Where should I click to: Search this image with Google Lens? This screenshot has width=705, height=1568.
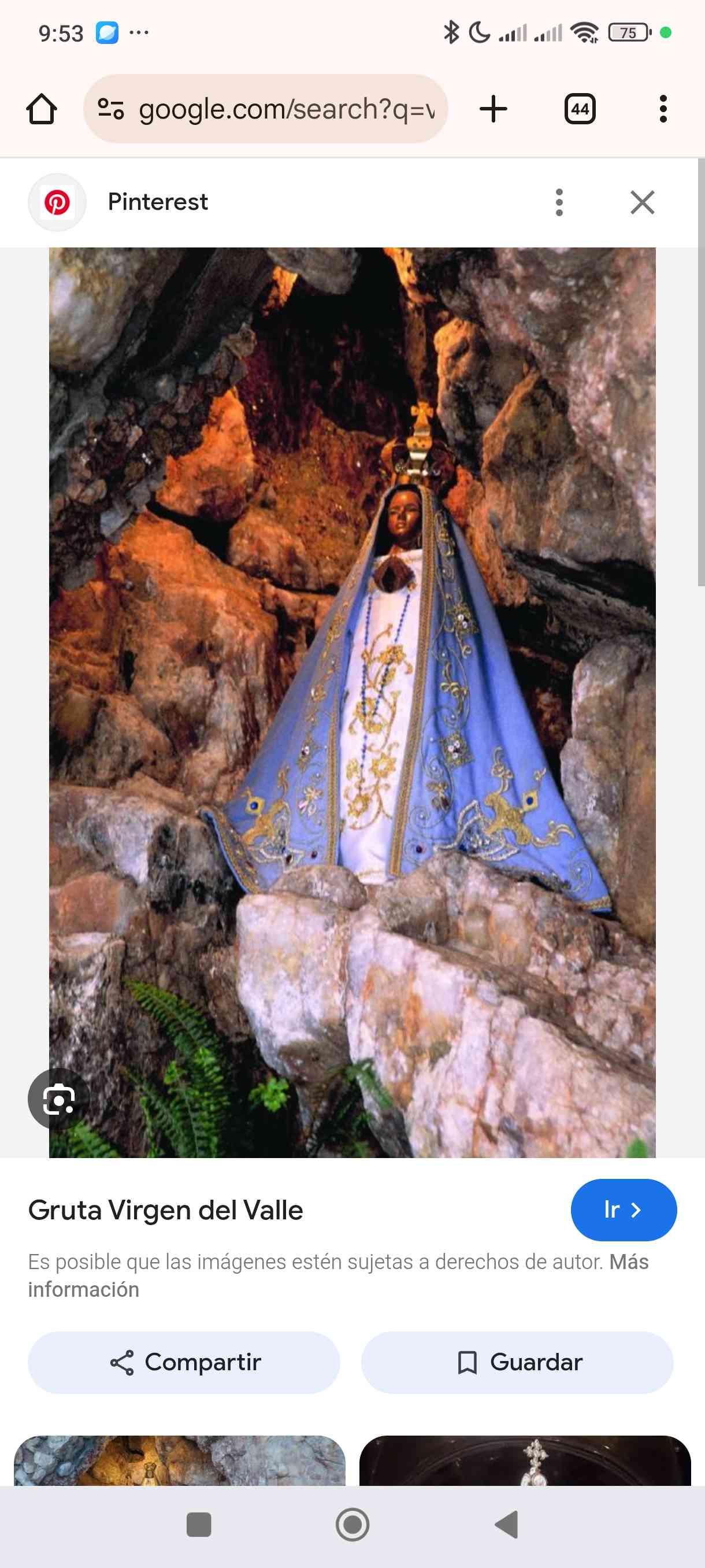[58, 1099]
